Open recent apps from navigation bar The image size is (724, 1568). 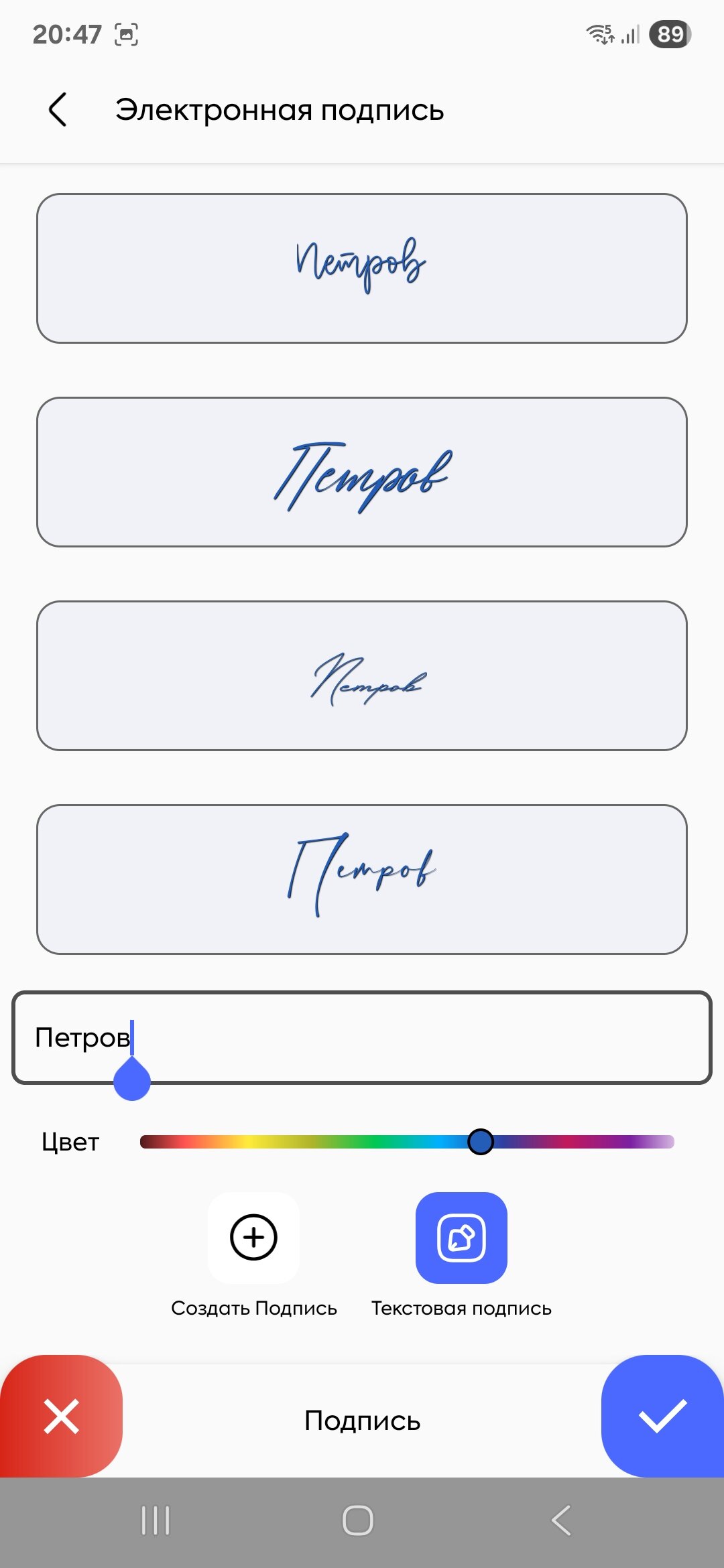156,1520
